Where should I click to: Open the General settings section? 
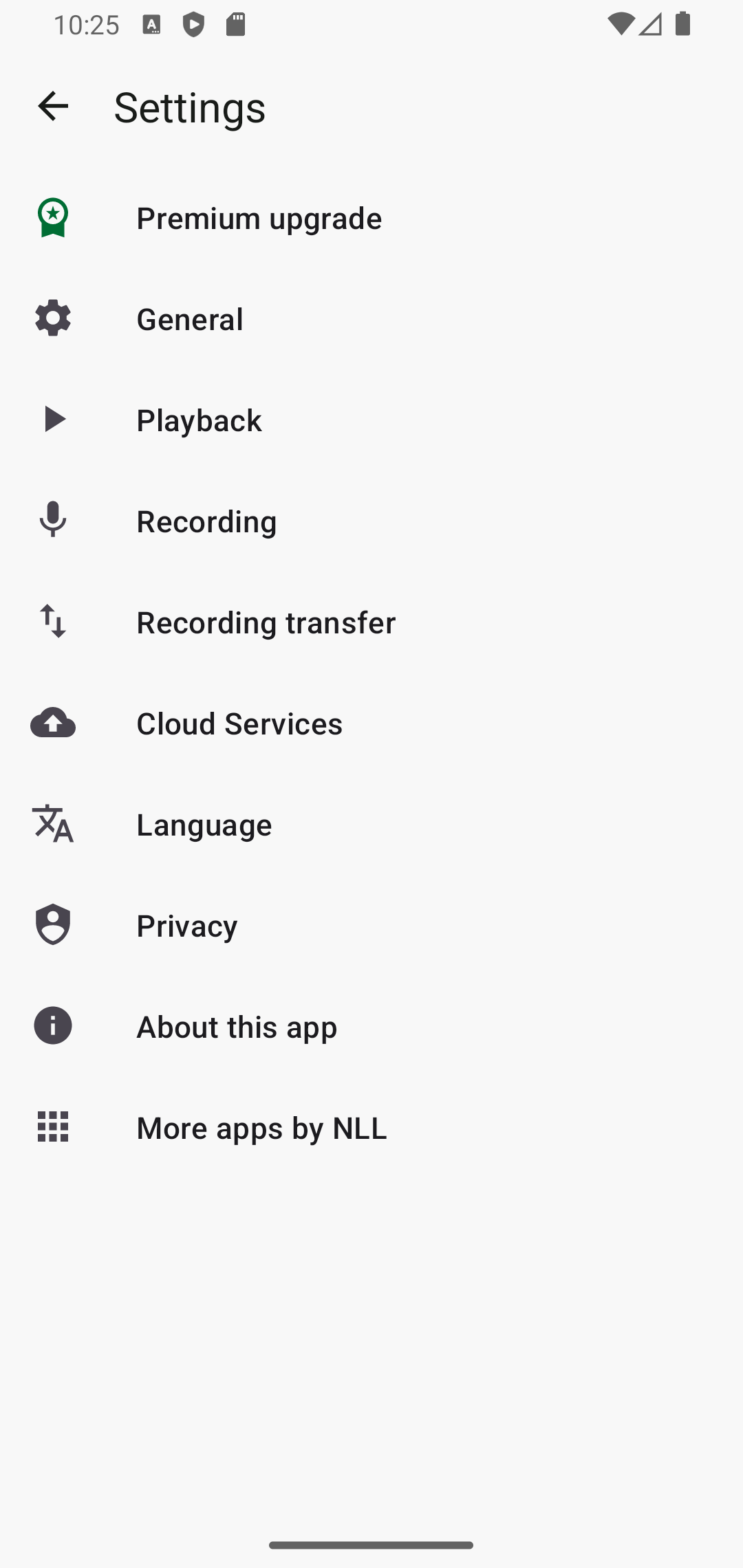190,318
